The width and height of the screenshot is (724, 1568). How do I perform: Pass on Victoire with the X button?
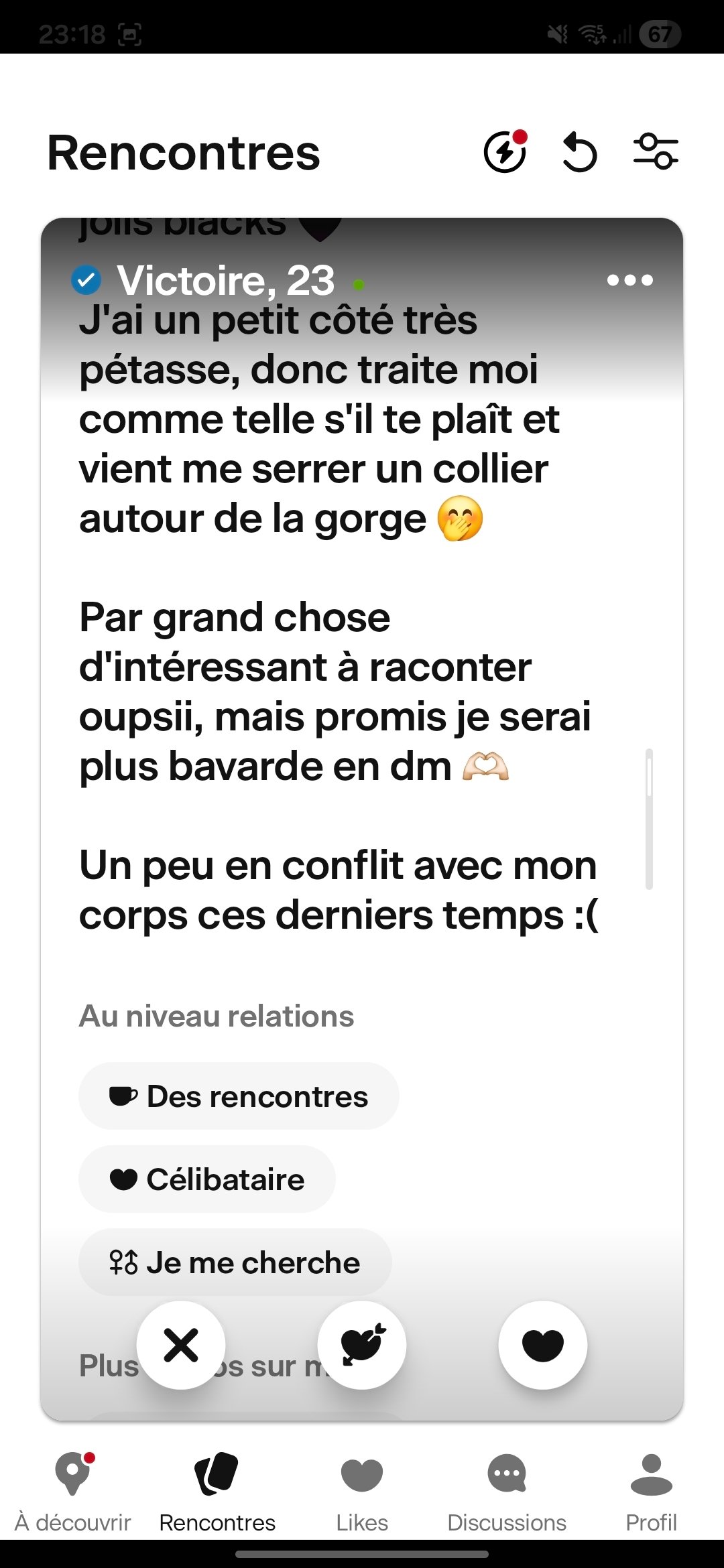point(181,1345)
